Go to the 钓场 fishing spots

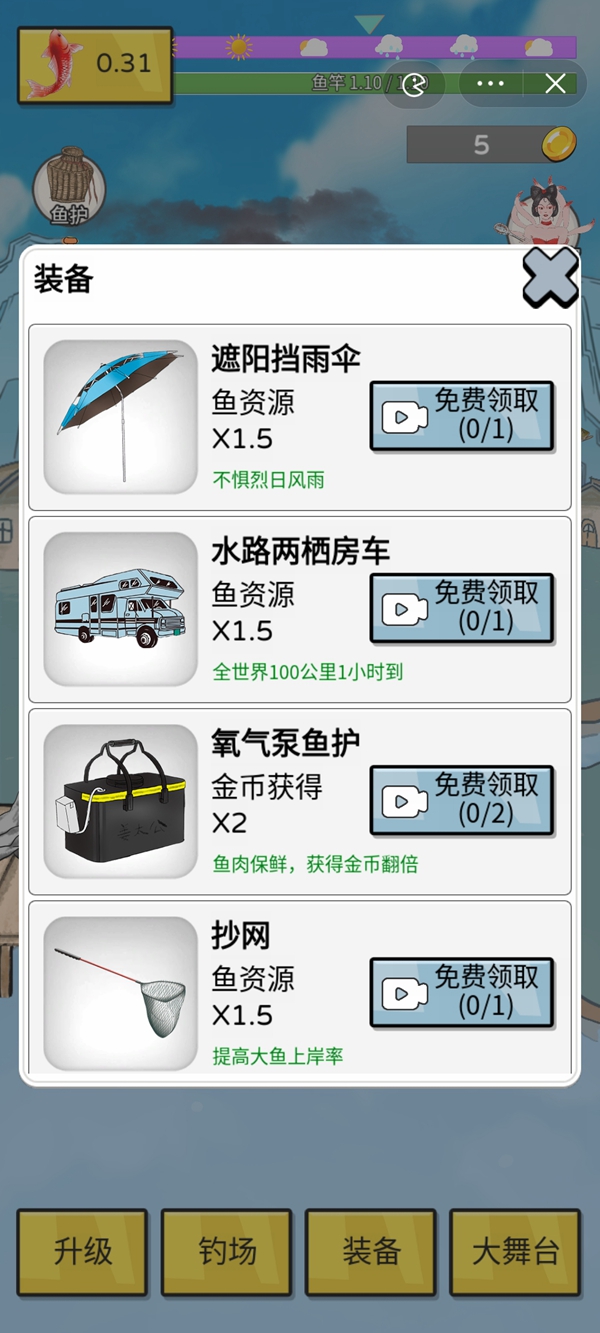pyautogui.click(x=227, y=1251)
